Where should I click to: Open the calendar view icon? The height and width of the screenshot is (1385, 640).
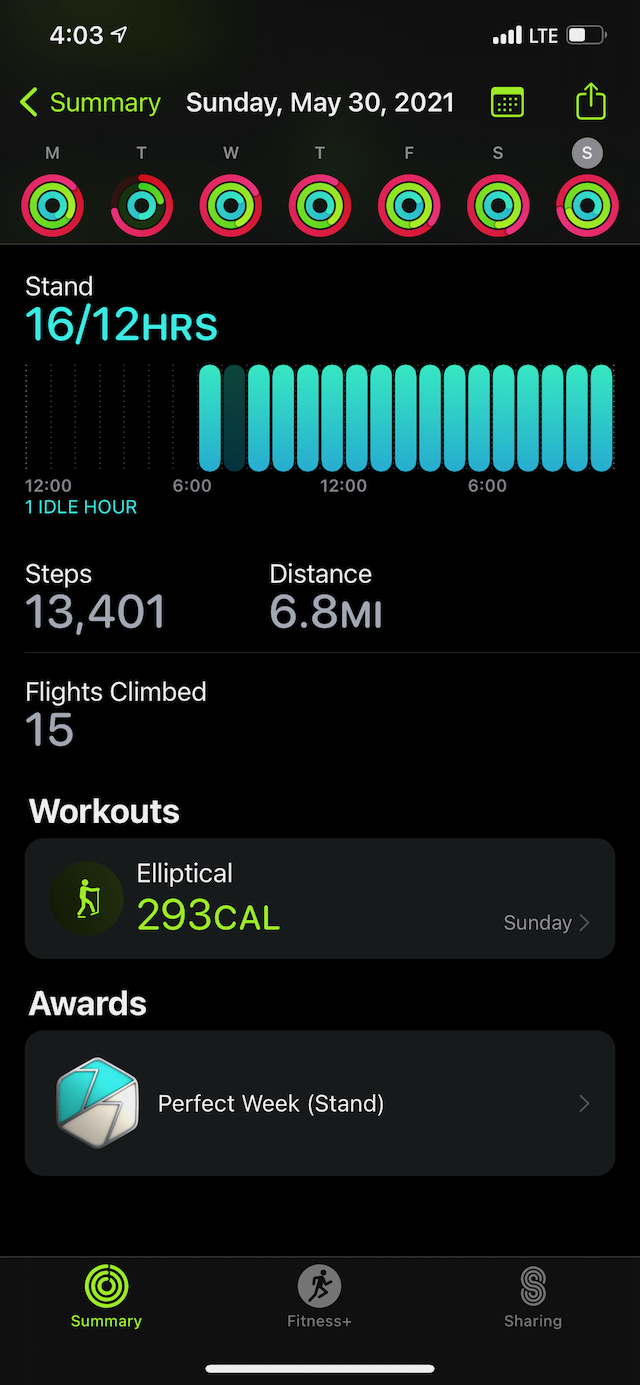click(508, 102)
